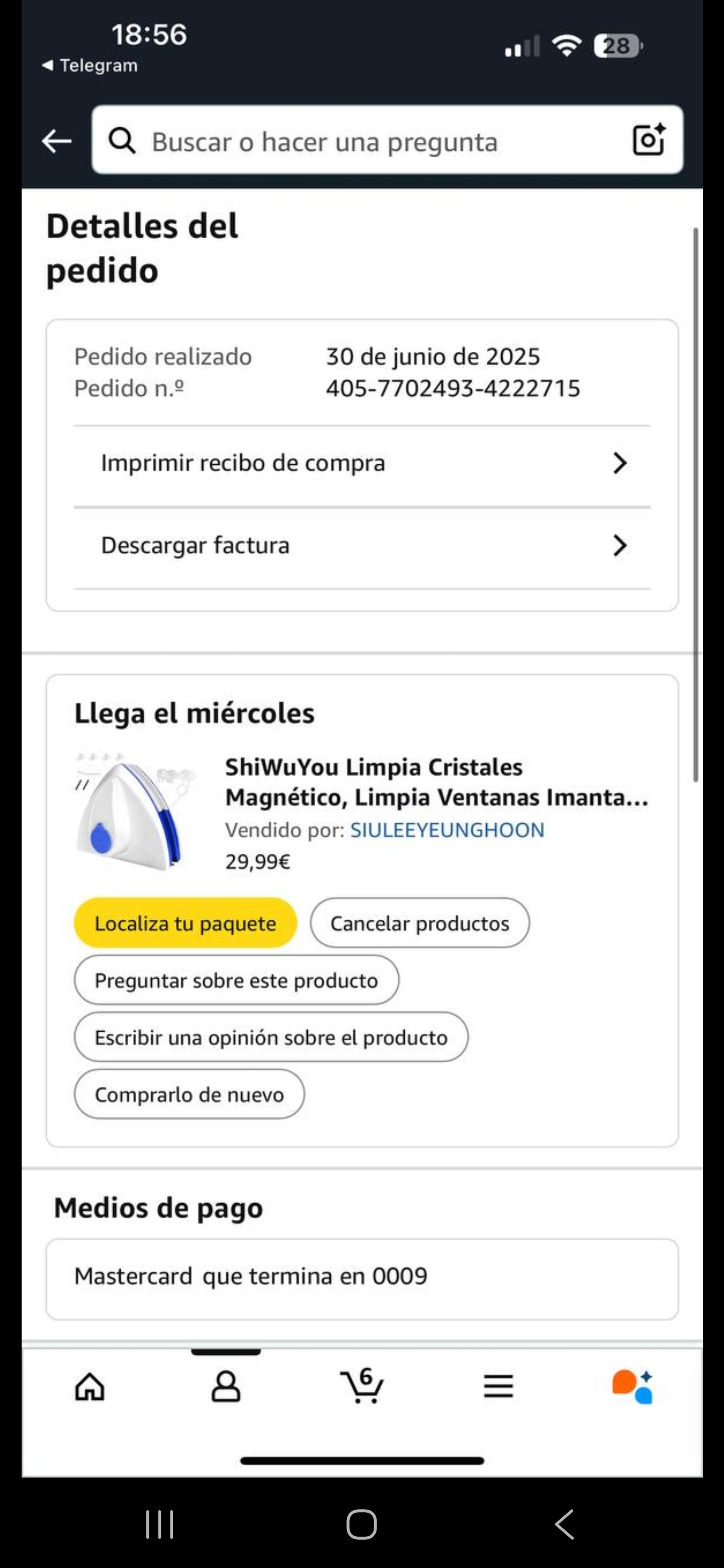Select 'Comprarlo de nuevo'
Image resolution: width=724 pixels, height=1568 pixels.
[x=190, y=1095]
